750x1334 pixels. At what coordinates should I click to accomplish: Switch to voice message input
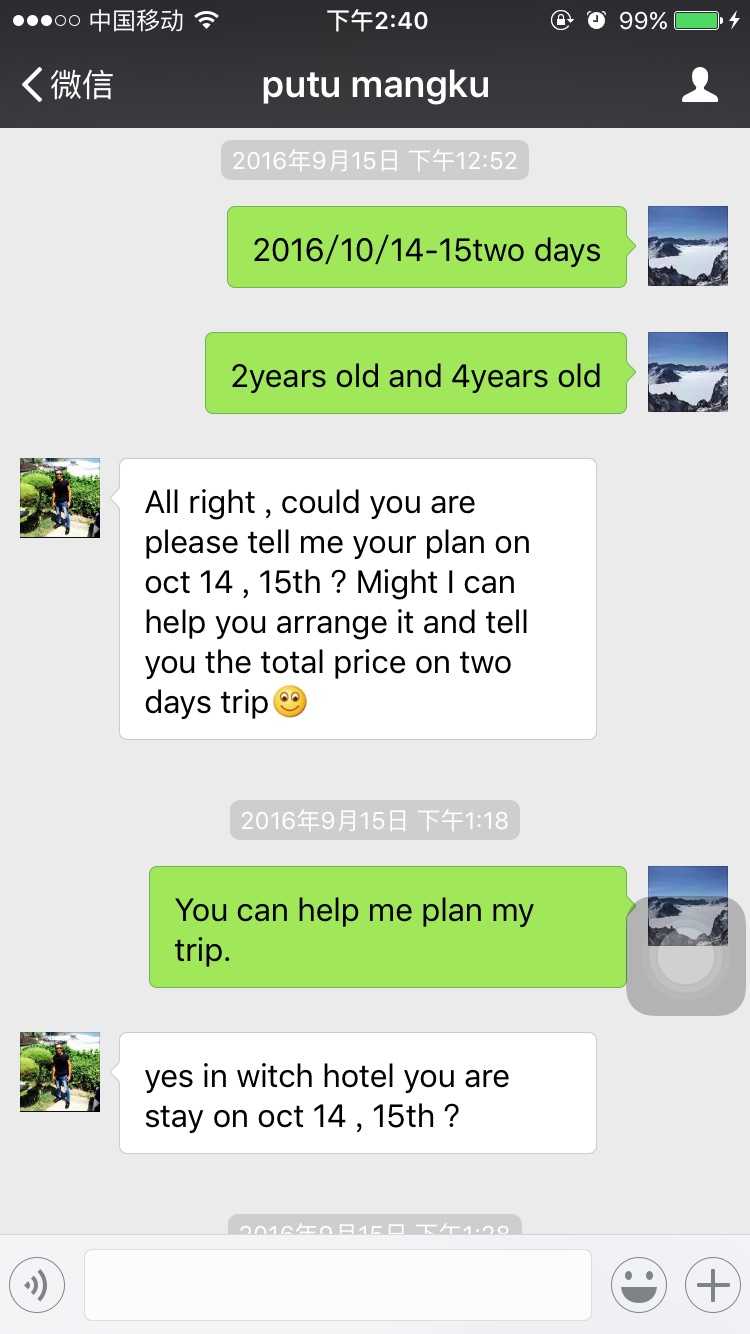pyautogui.click(x=37, y=1284)
